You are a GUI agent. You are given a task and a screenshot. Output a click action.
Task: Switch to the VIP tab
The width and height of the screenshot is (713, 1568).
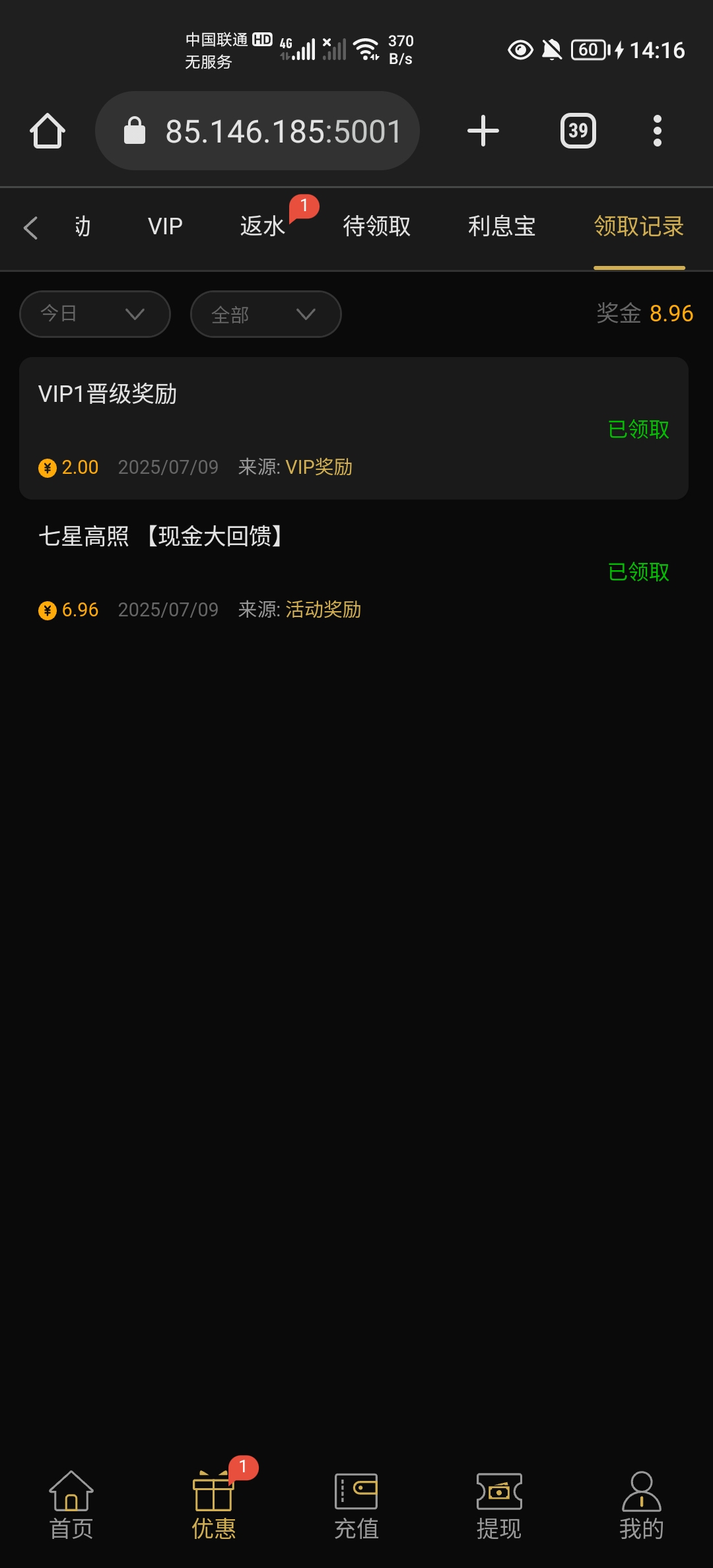click(165, 226)
